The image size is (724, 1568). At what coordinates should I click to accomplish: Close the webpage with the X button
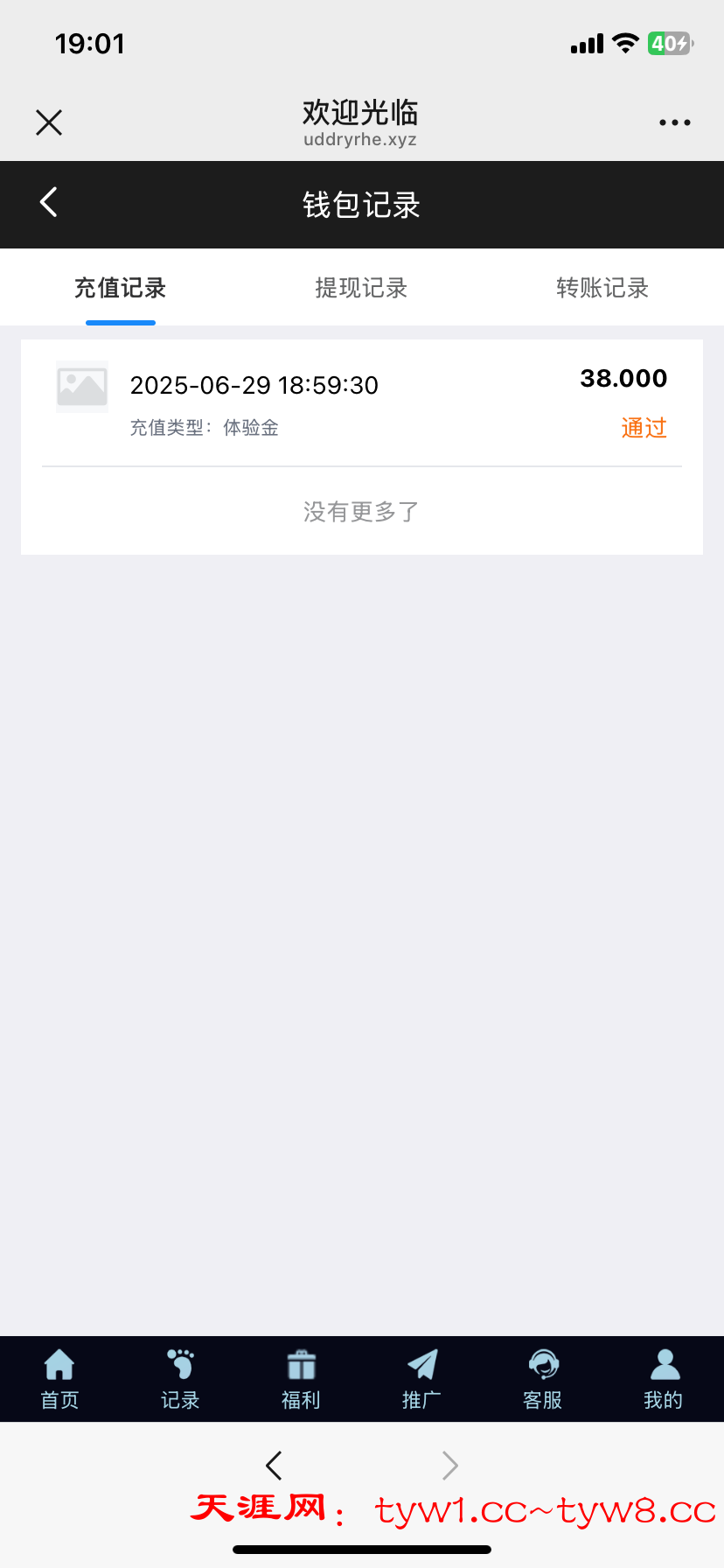(x=48, y=122)
